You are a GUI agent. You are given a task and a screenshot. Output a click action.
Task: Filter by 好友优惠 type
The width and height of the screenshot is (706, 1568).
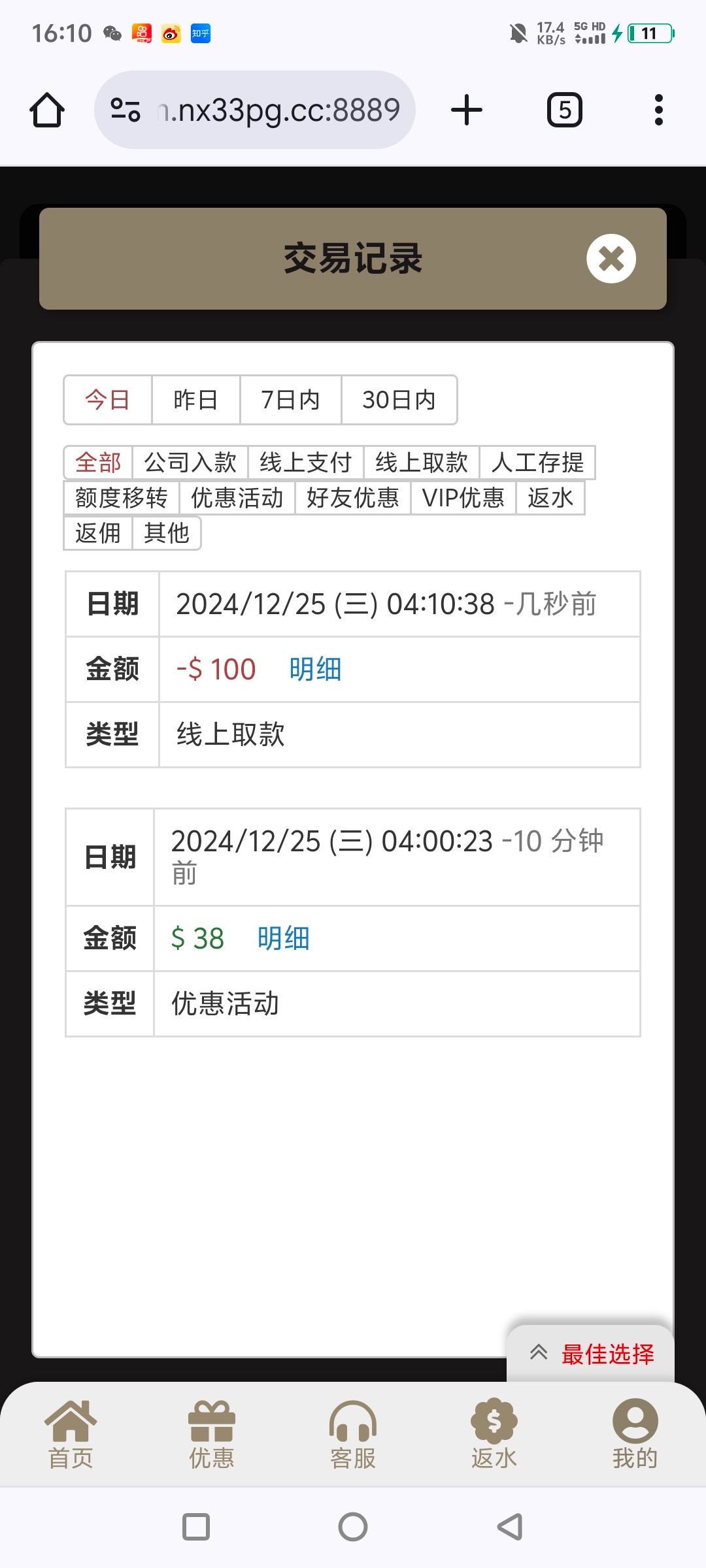[353, 498]
